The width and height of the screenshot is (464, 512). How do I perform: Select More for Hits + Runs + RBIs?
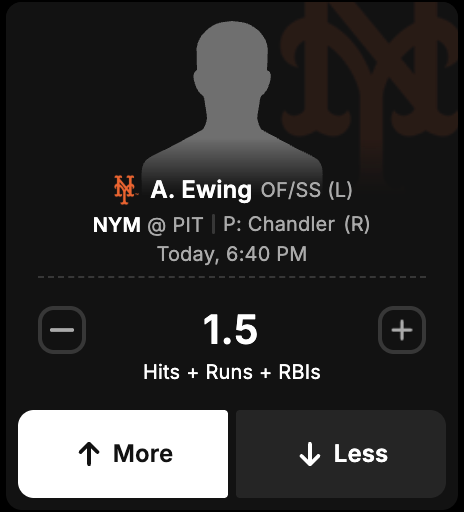click(x=123, y=454)
